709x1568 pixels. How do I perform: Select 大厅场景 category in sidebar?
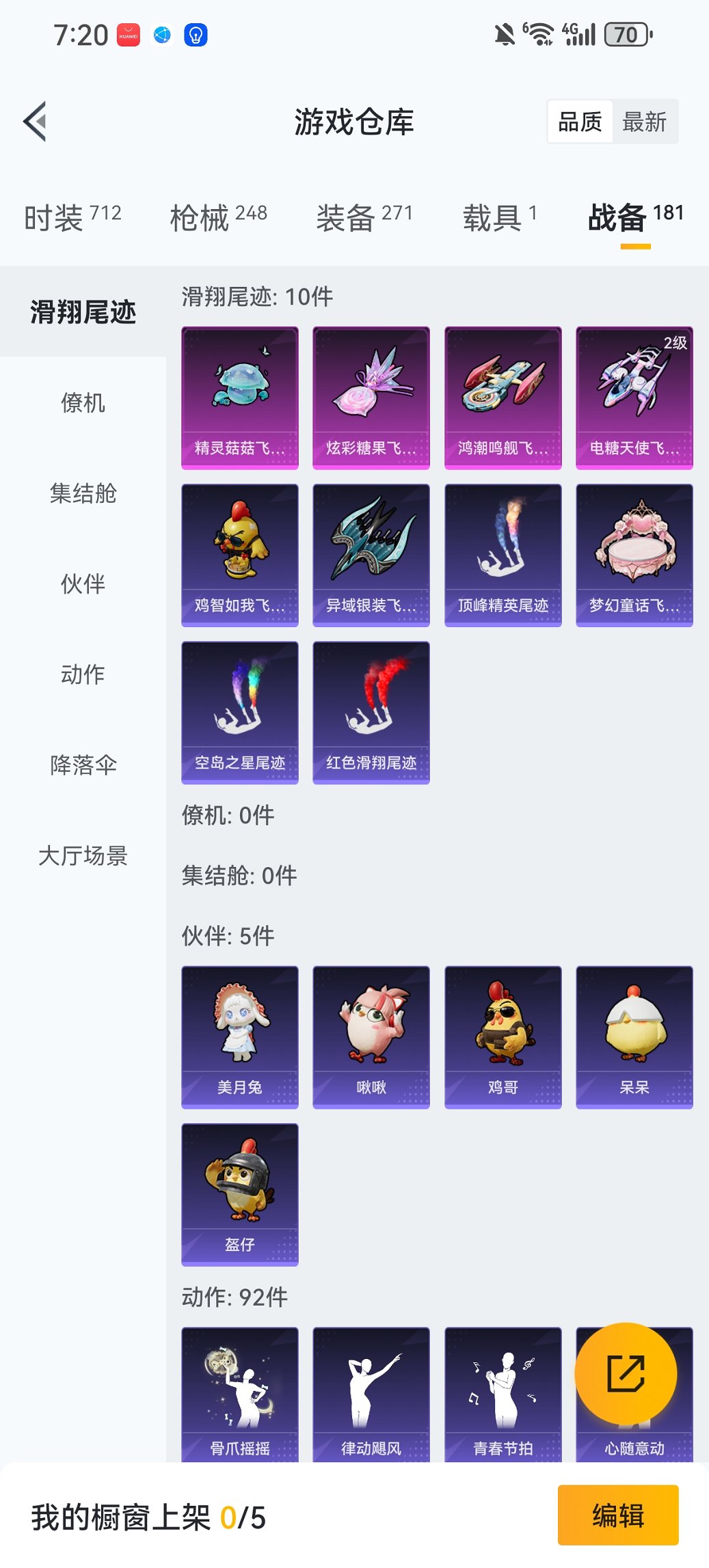[x=83, y=856]
